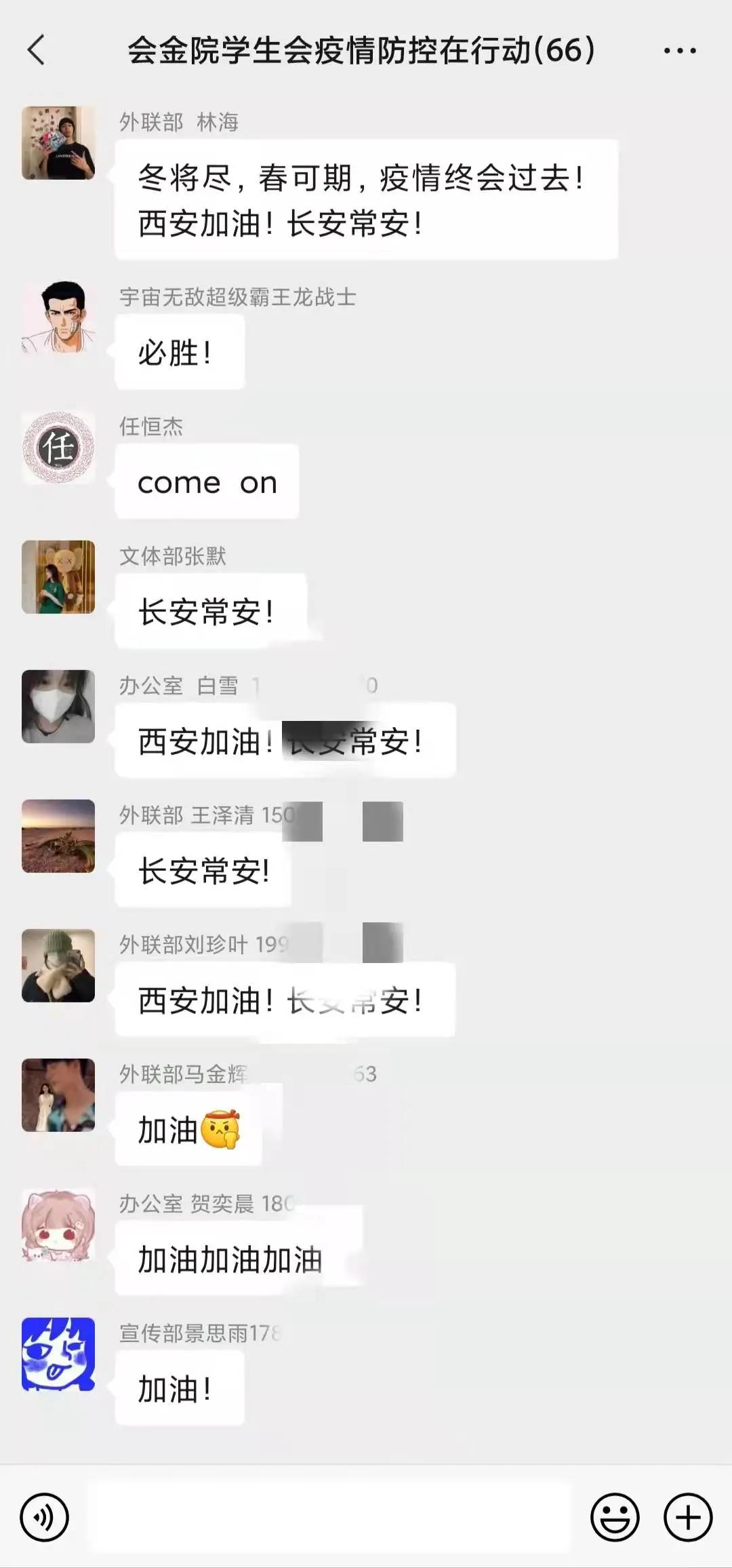Open the emoji picker
Screen dimensions: 732x1568
(615, 1517)
